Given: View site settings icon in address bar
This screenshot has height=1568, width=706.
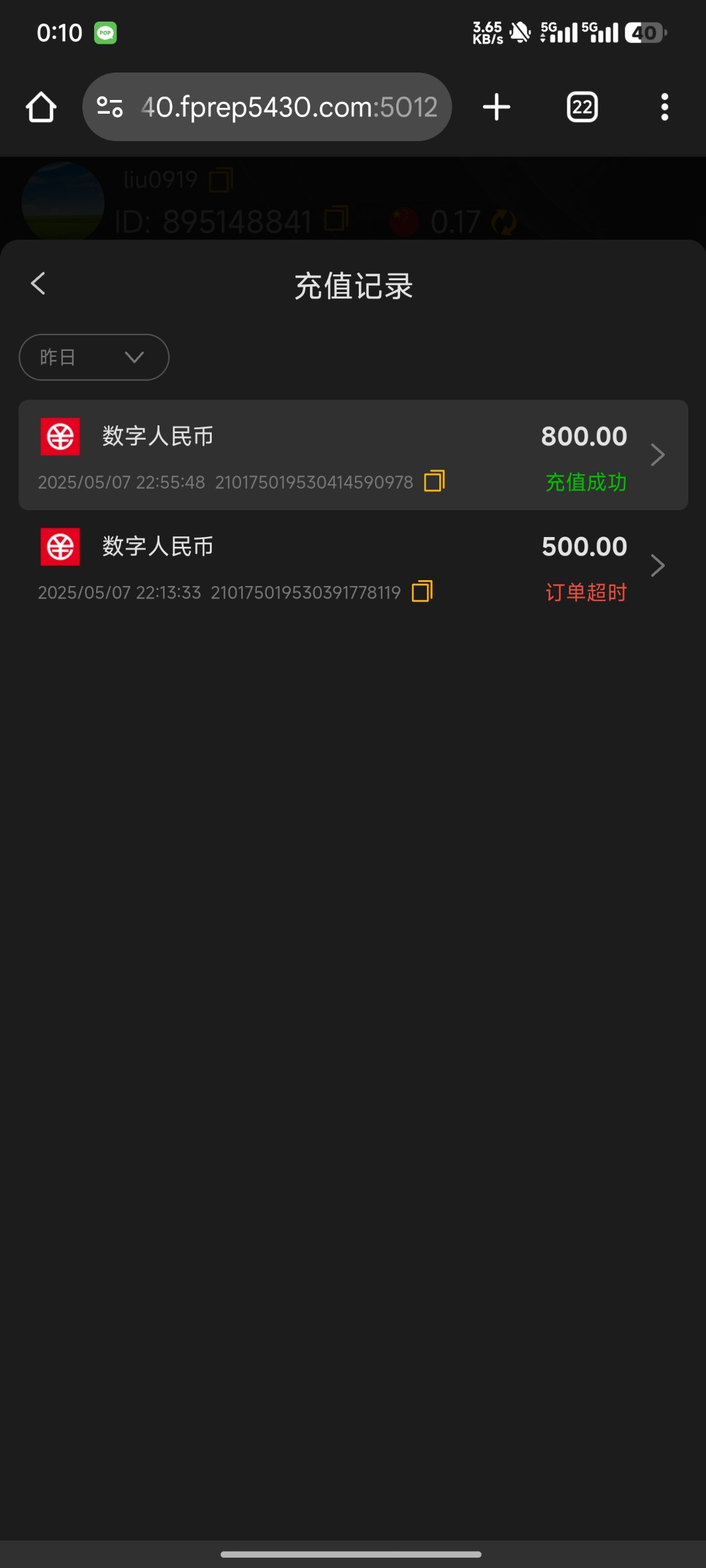Looking at the screenshot, I should pyautogui.click(x=110, y=107).
